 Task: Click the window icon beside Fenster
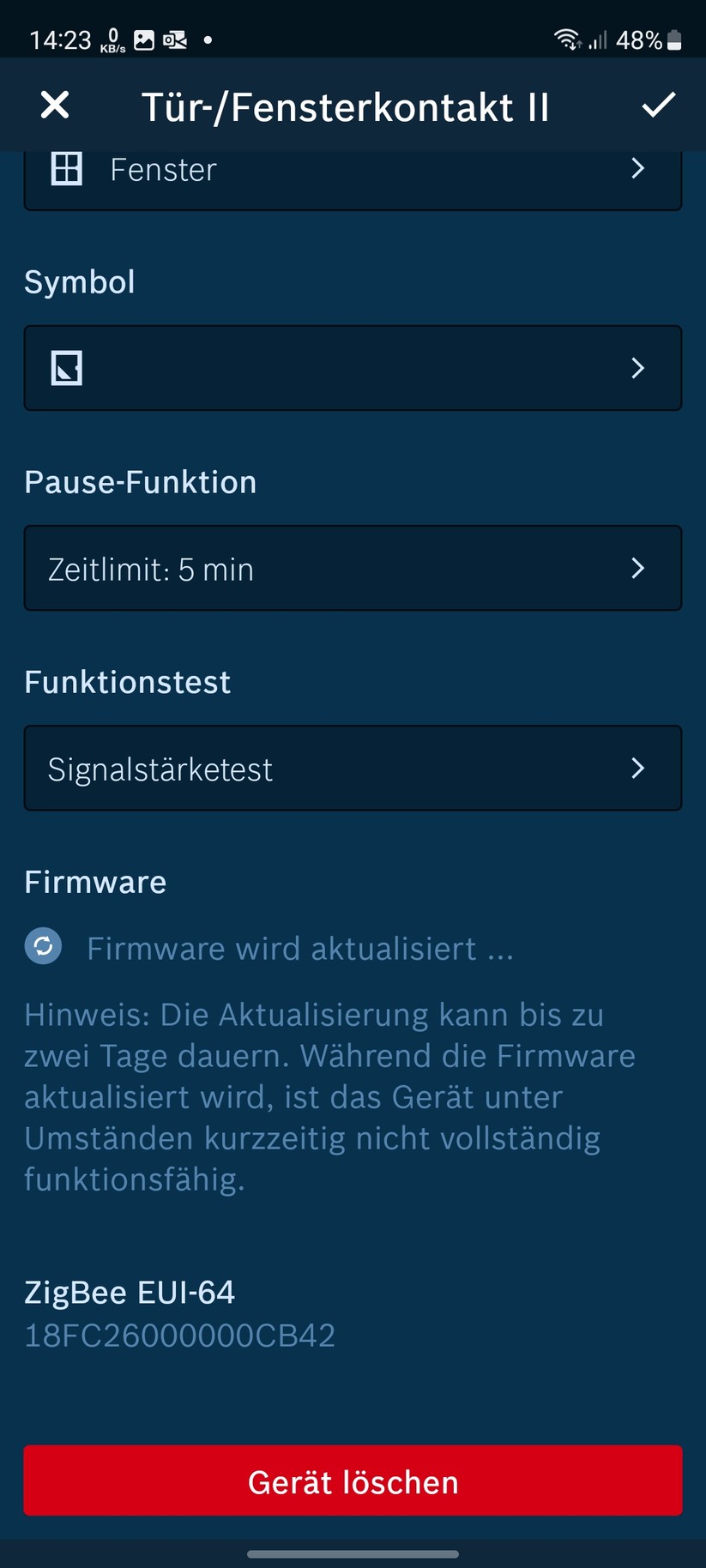[66, 169]
